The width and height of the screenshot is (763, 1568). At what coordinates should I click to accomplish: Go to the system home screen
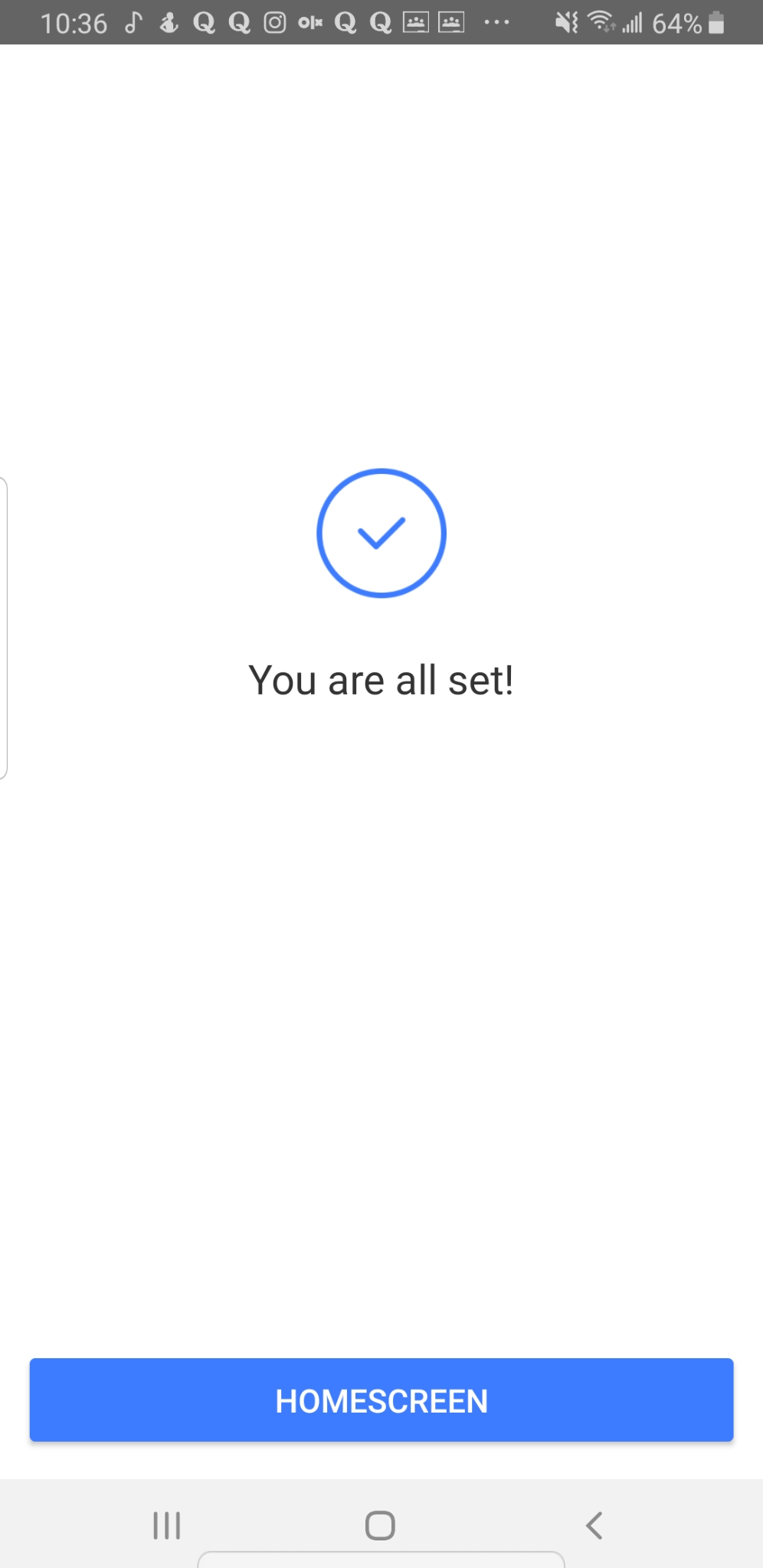(380, 1525)
